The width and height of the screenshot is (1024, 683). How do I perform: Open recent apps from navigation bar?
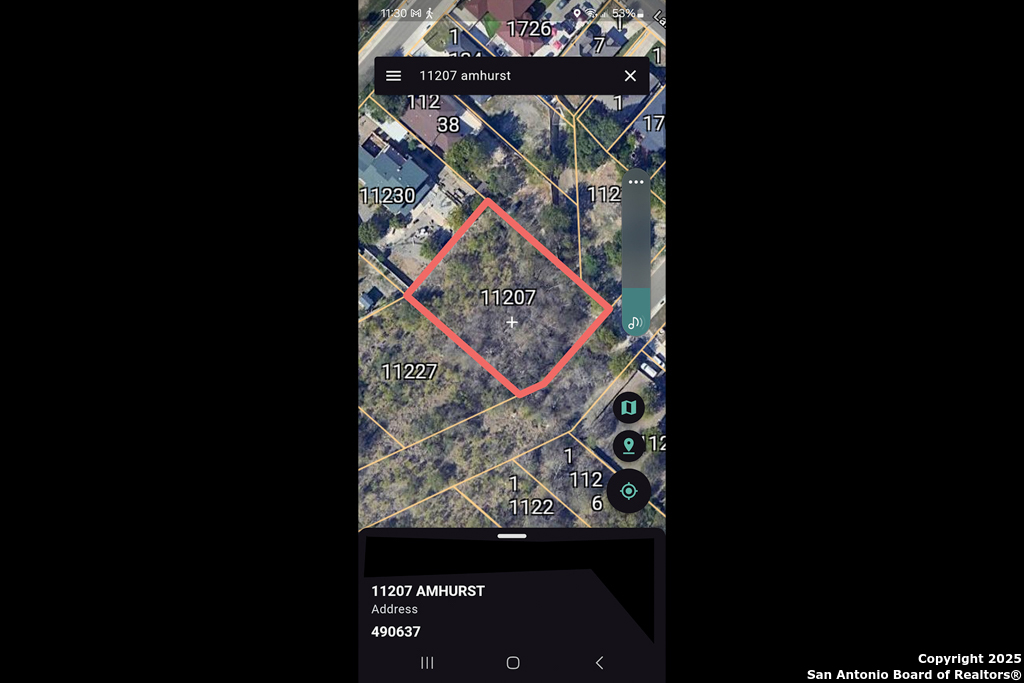pyautogui.click(x=427, y=662)
